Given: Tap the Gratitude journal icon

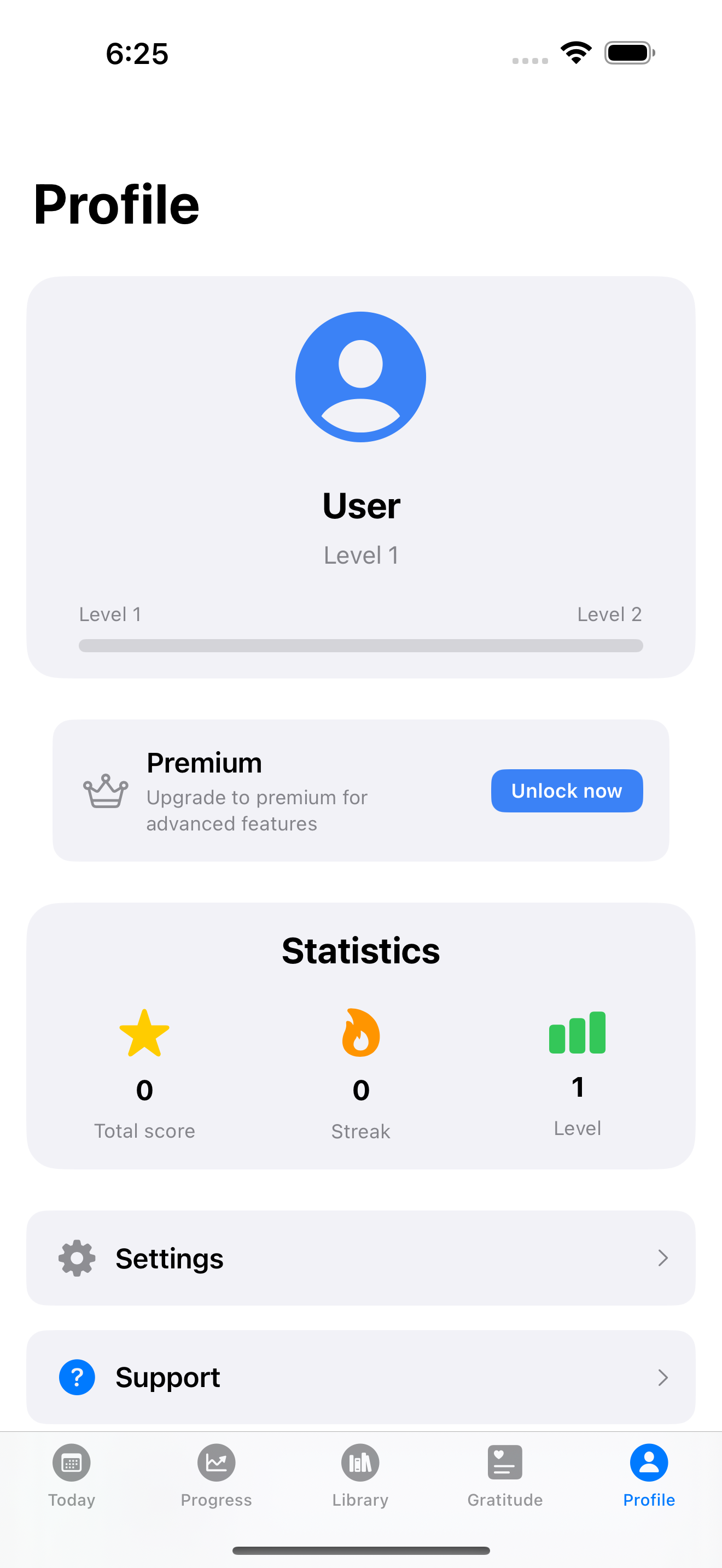Looking at the screenshot, I should 505,1462.
